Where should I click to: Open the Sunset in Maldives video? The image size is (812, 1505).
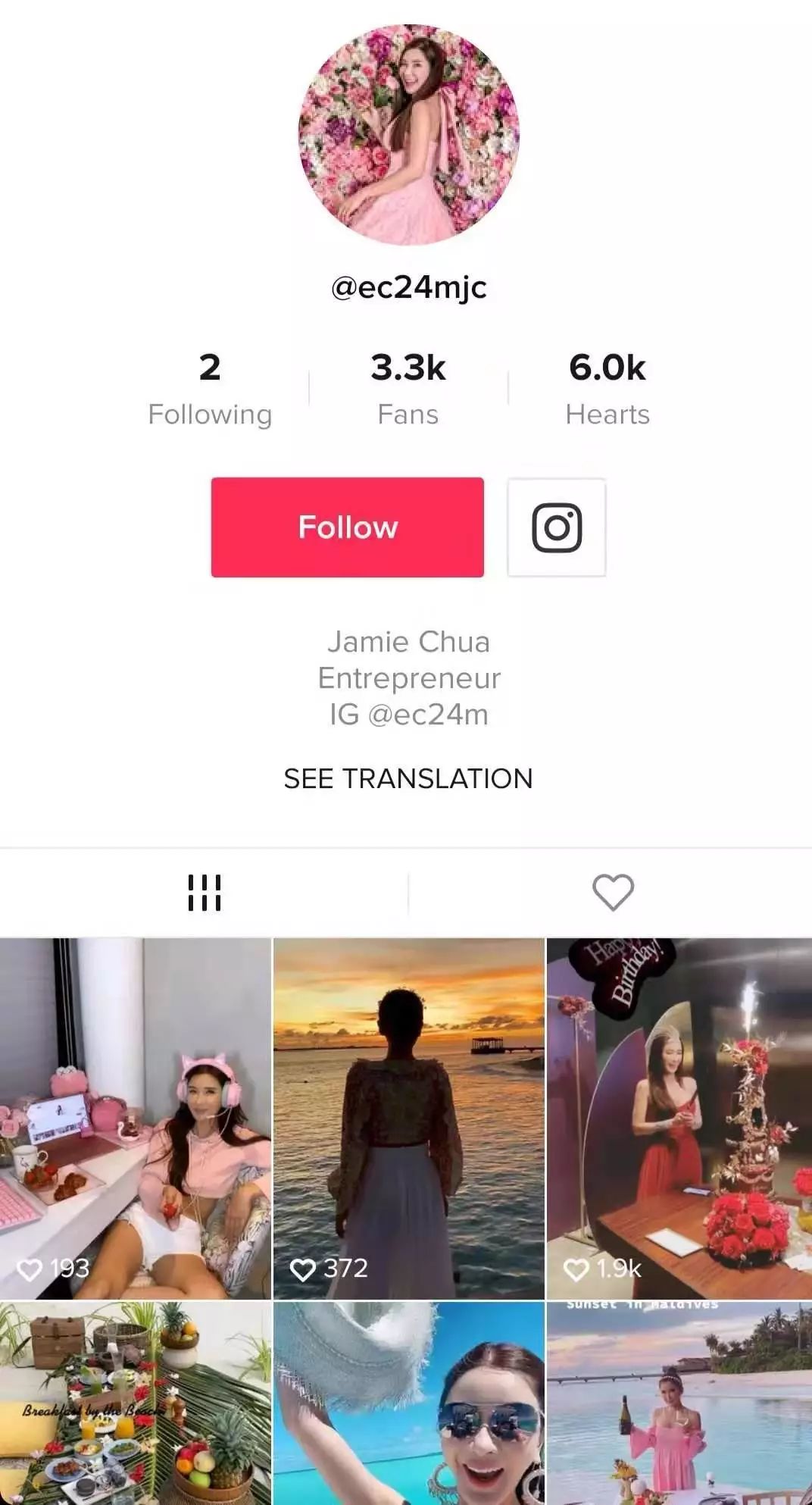pyautogui.click(x=679, y=1403)
